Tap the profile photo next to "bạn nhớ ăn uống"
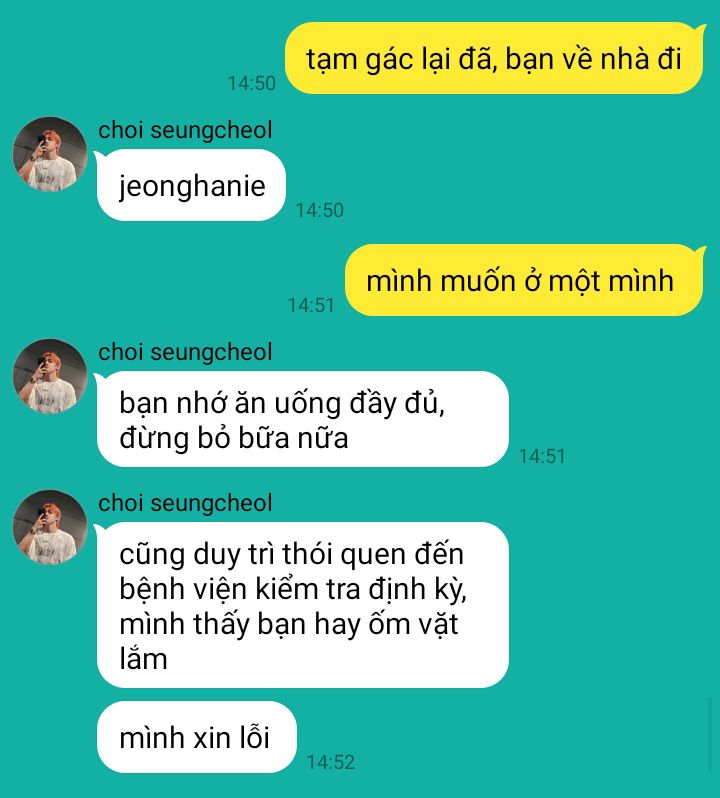Image resolution: width=720 pixels, height=798 pixels. click(x=50, y=376)
